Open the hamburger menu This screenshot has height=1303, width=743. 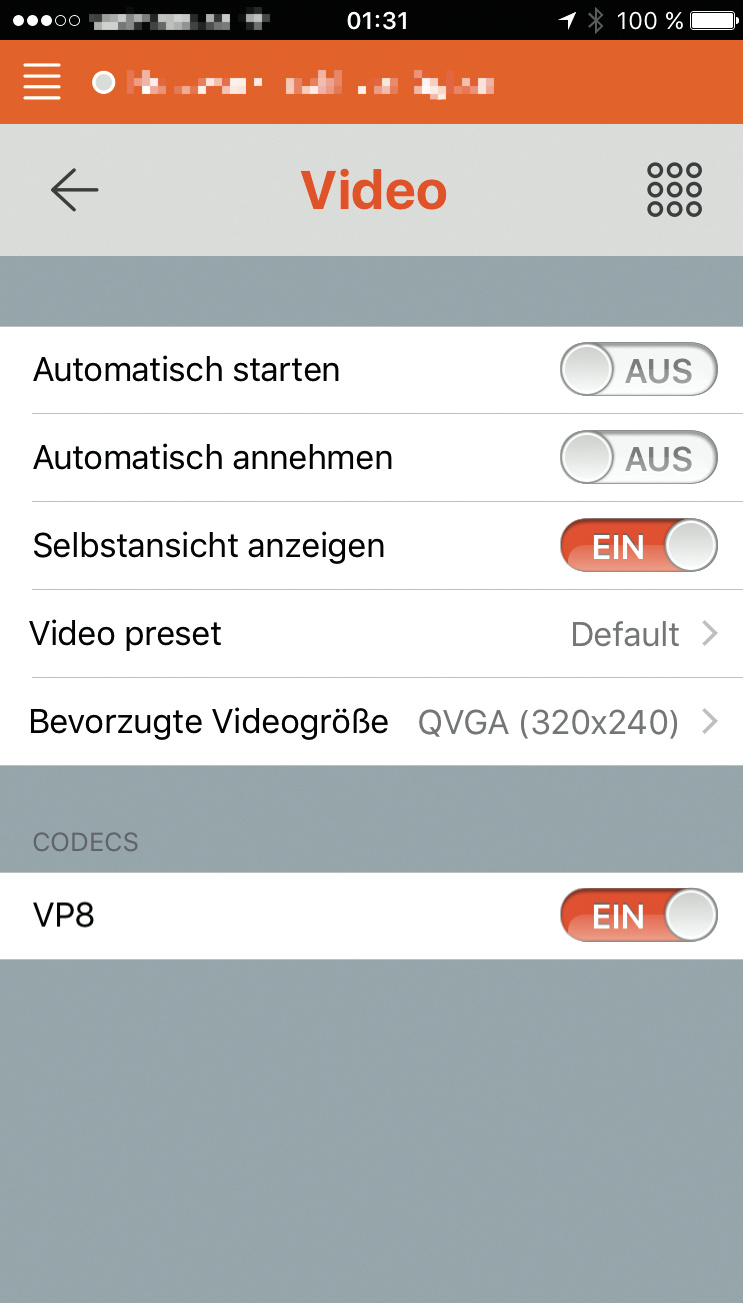pos(42,82)
